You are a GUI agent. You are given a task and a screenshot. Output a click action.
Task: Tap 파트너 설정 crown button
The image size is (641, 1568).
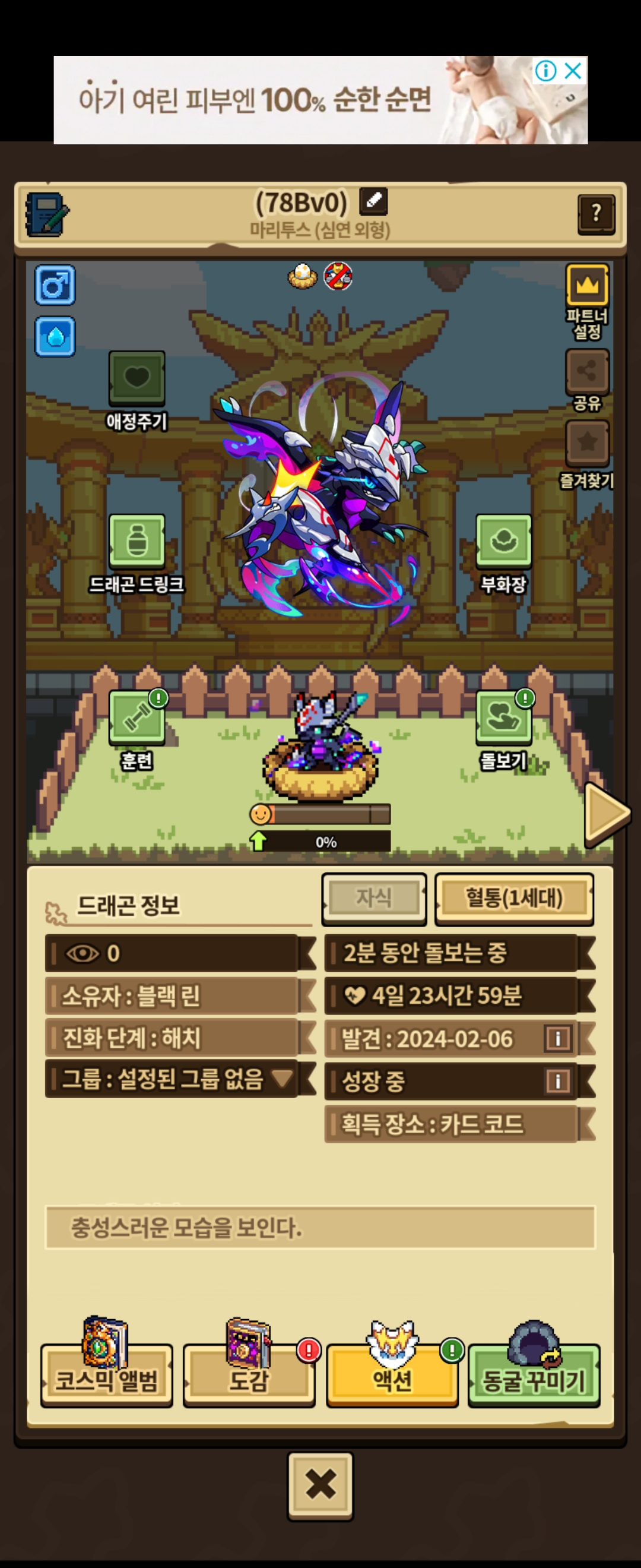(x=587, y=285)
